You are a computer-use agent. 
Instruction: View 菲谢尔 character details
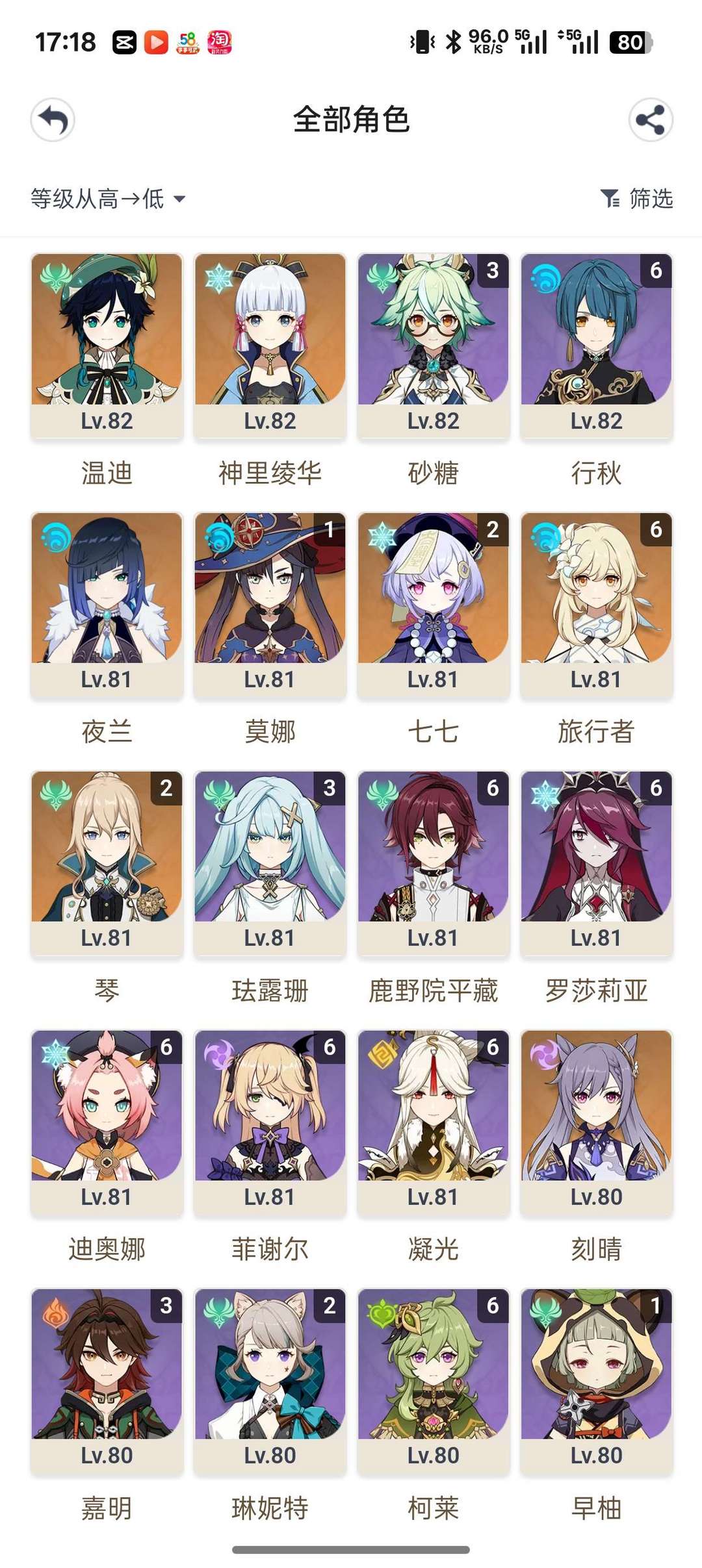(270, 1121)
